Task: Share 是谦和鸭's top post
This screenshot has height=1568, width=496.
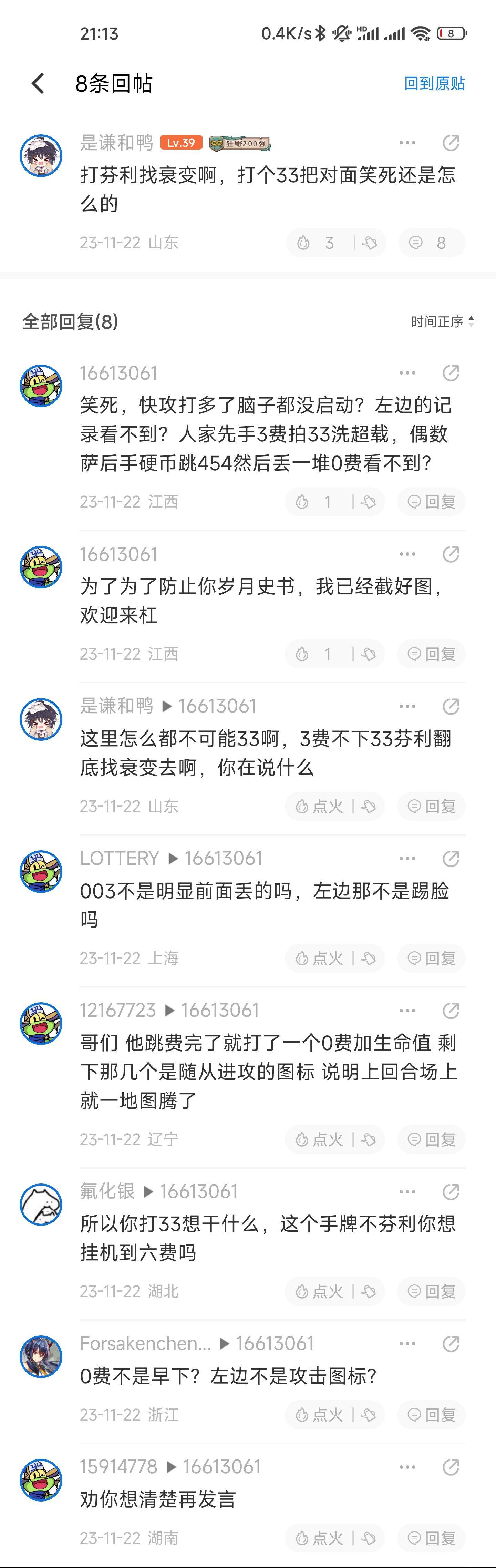Action: click(450, 142)
